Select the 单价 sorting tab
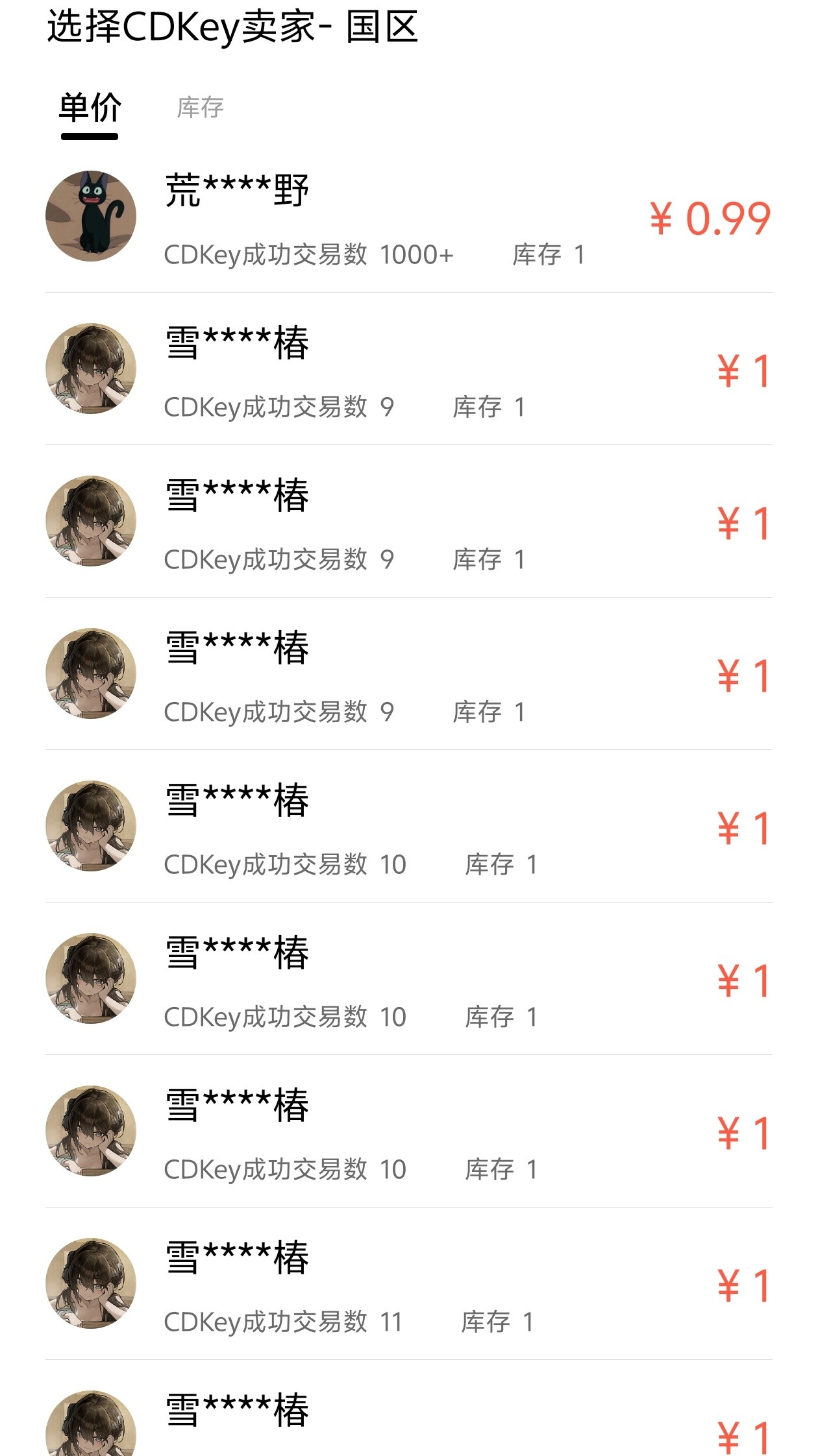Image resolution: width=818 pixels, height=1456 pixels. [90, 108]
